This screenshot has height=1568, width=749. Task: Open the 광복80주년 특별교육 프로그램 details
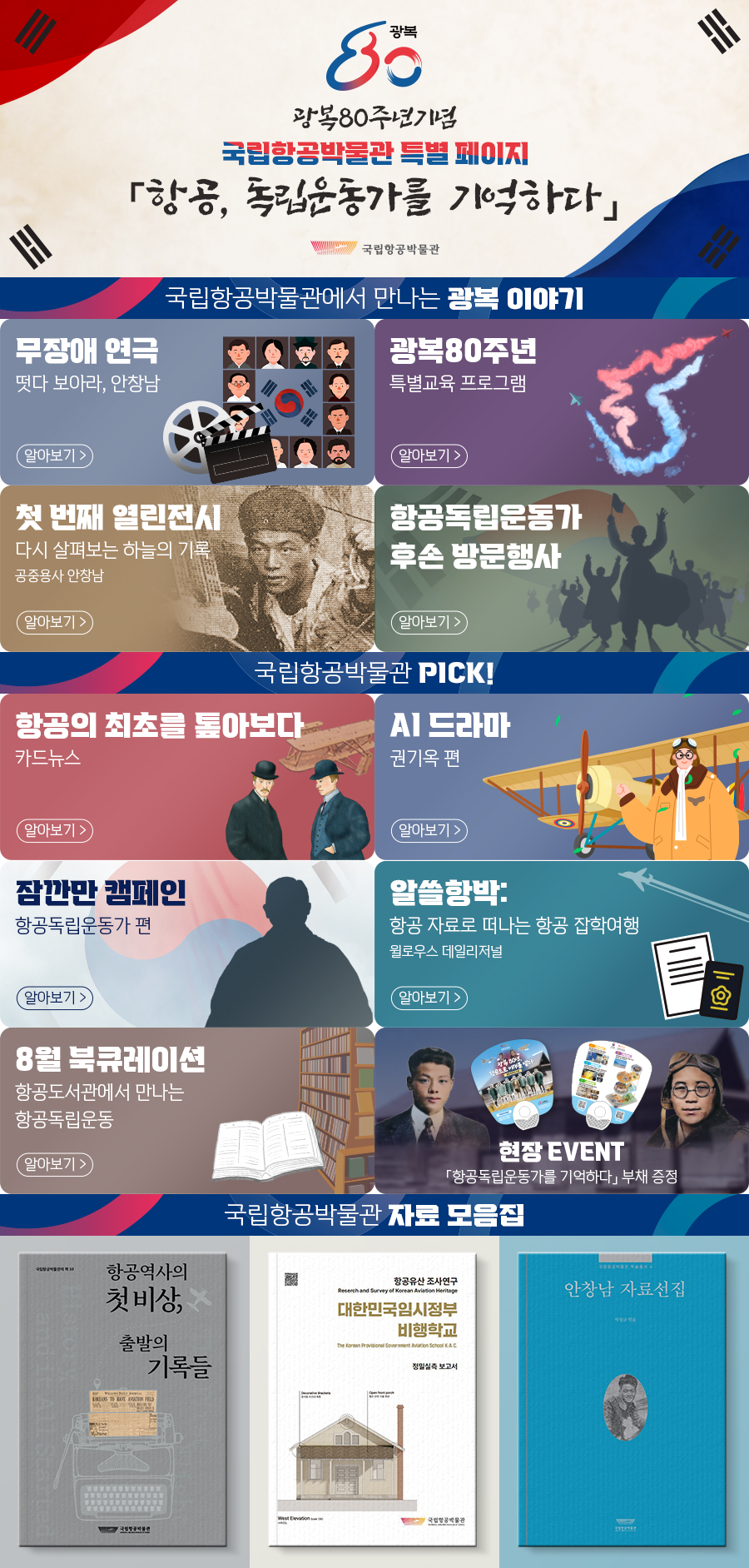[429, 455]
